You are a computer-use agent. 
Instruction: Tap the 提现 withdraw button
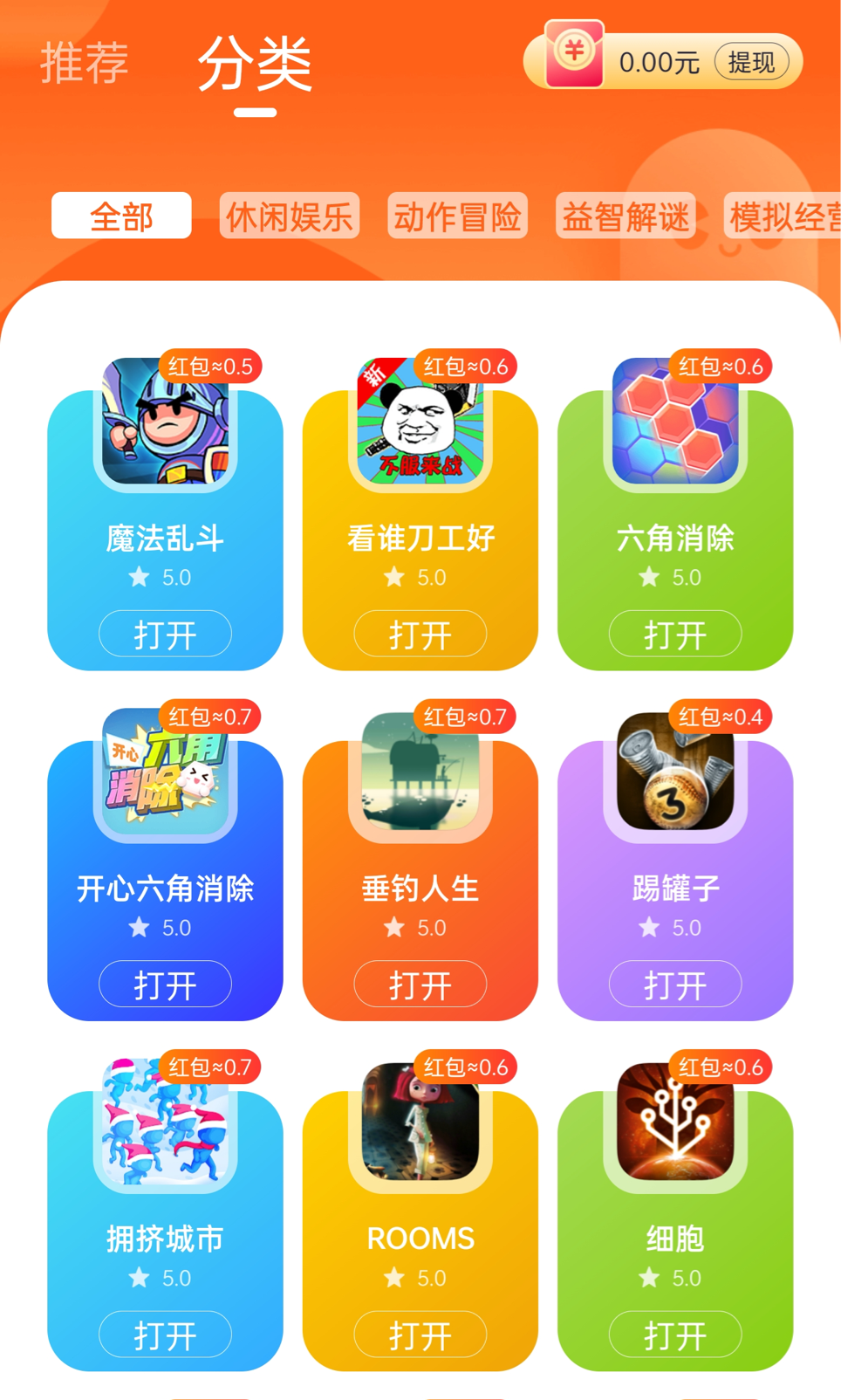(x=753, y=63)
